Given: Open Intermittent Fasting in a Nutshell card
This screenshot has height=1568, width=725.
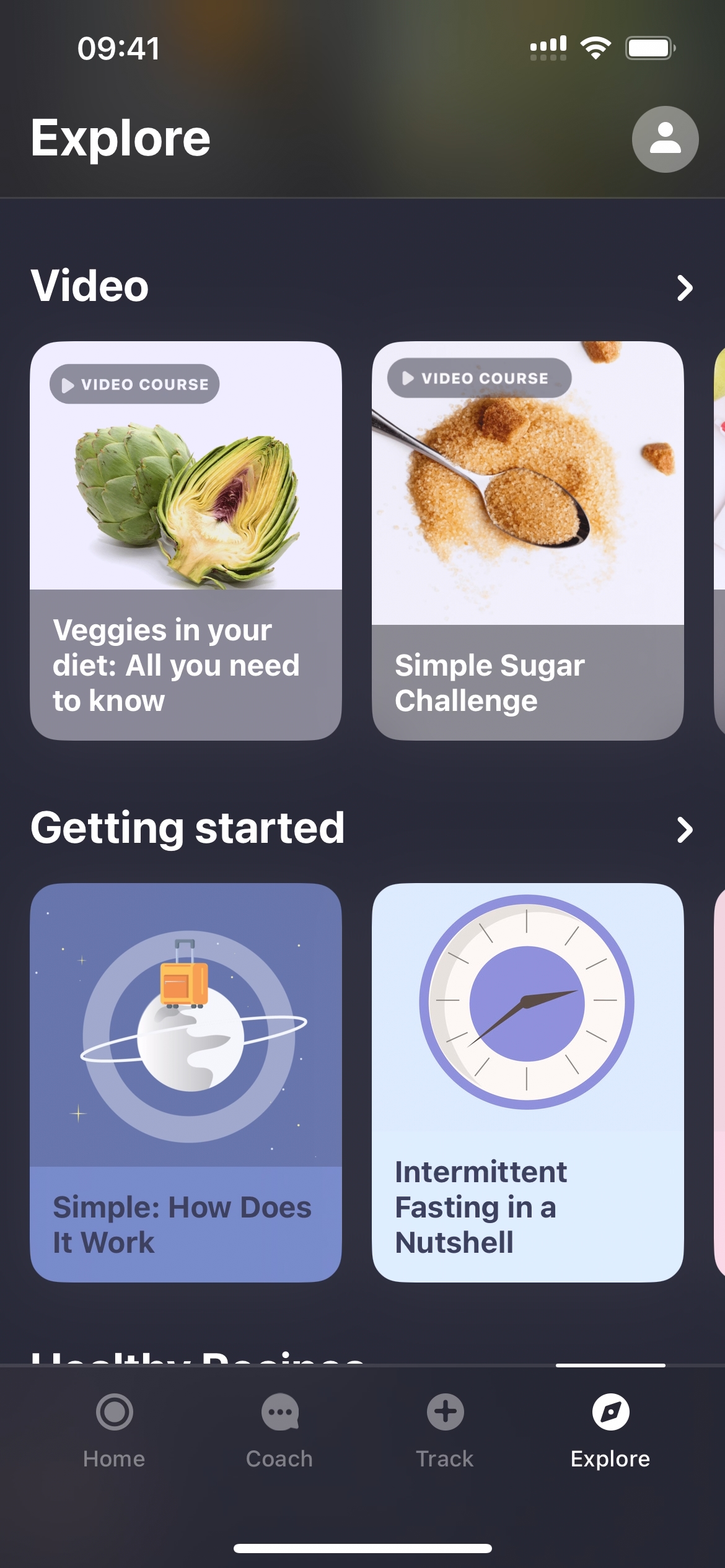Looking at the screenshot, I should (x=527, y=1082).
